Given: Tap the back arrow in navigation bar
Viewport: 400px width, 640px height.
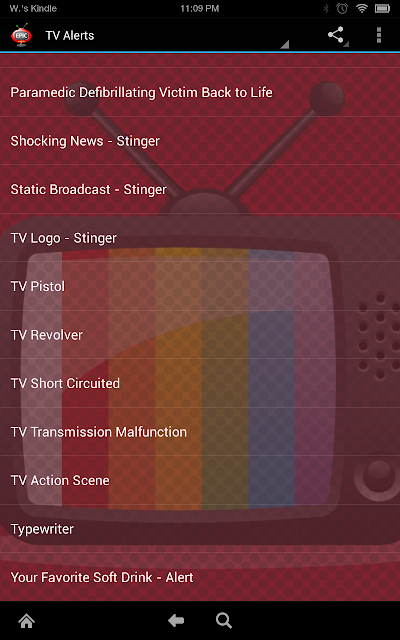Looking at the screenshot, I should [176, 621].
